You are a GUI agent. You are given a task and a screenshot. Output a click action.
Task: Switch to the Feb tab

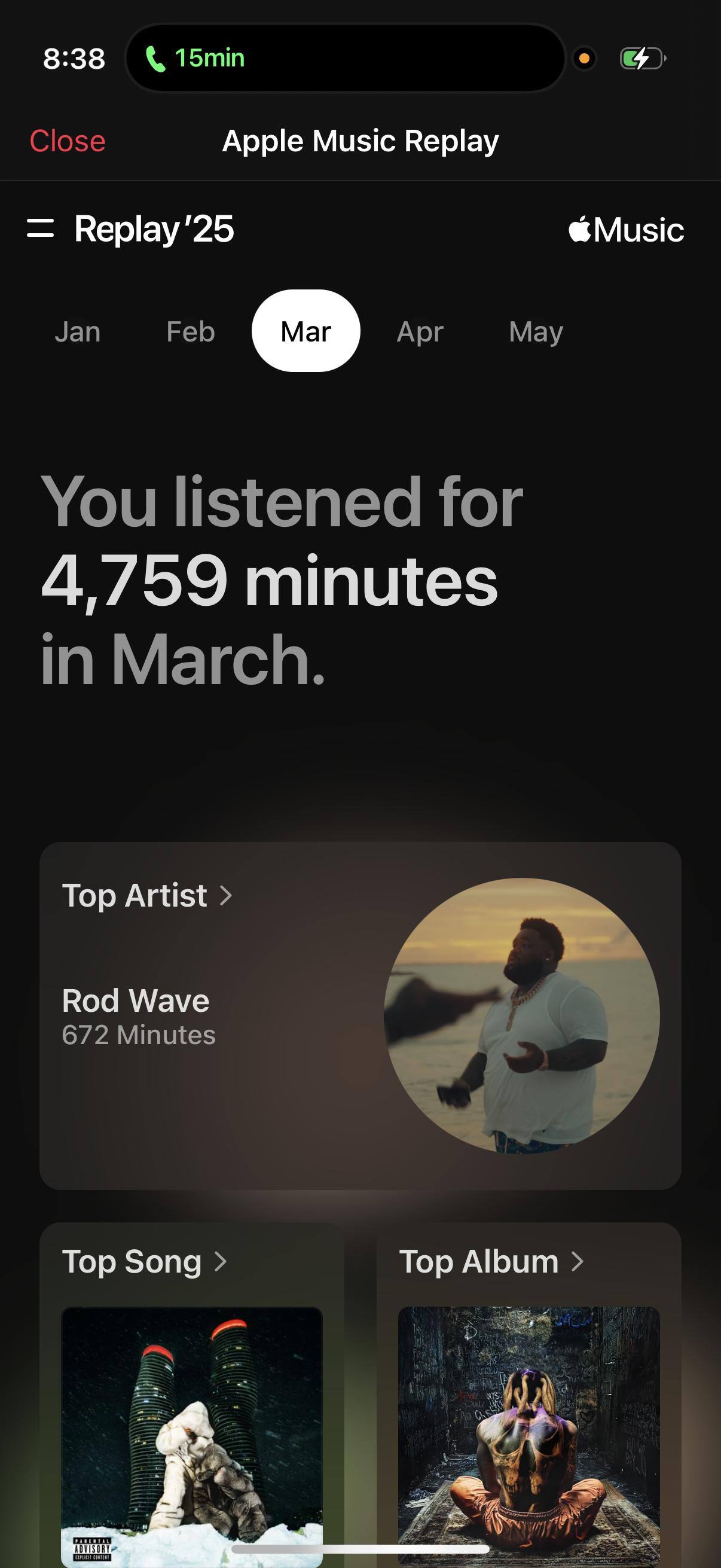click(191, 332)
